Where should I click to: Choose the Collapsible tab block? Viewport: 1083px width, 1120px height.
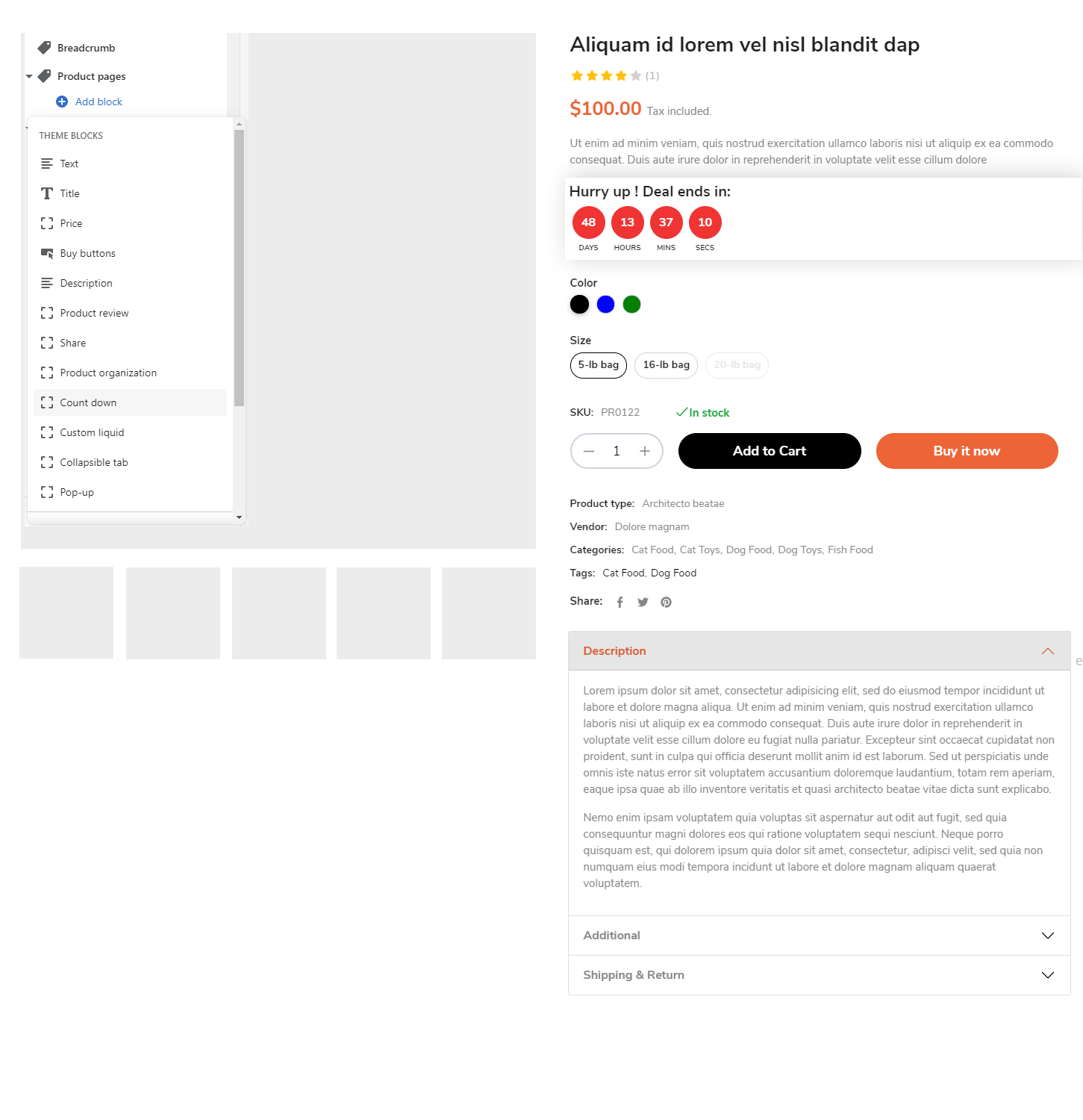click(x=93, y=462)
